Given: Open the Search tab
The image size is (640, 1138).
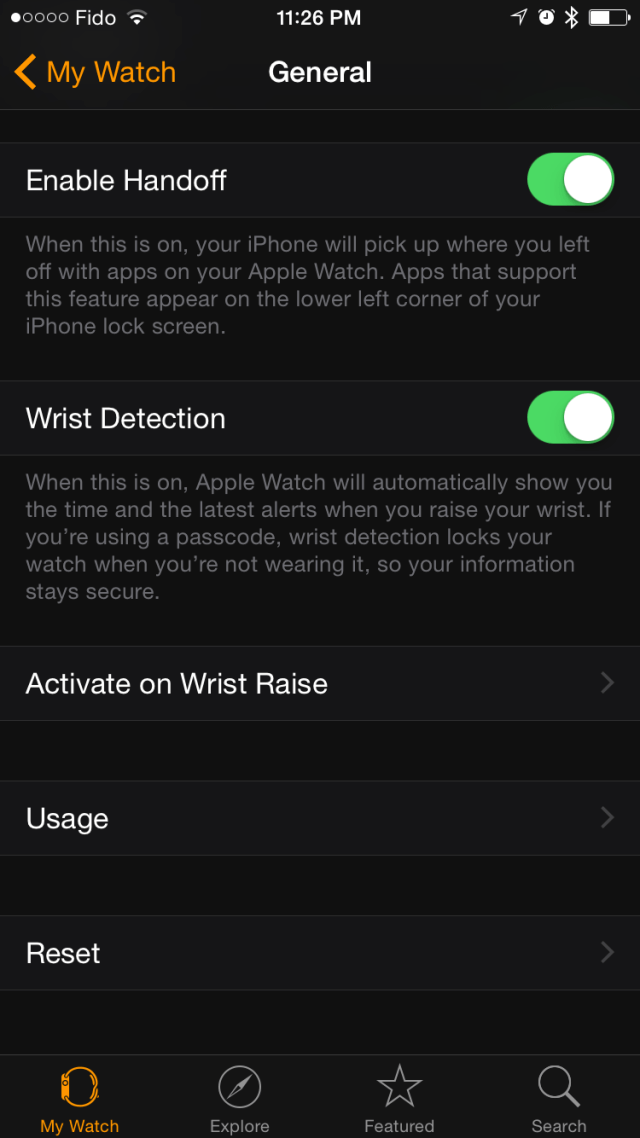Looking at the screenshot, I should click(x=559, y=1098).
